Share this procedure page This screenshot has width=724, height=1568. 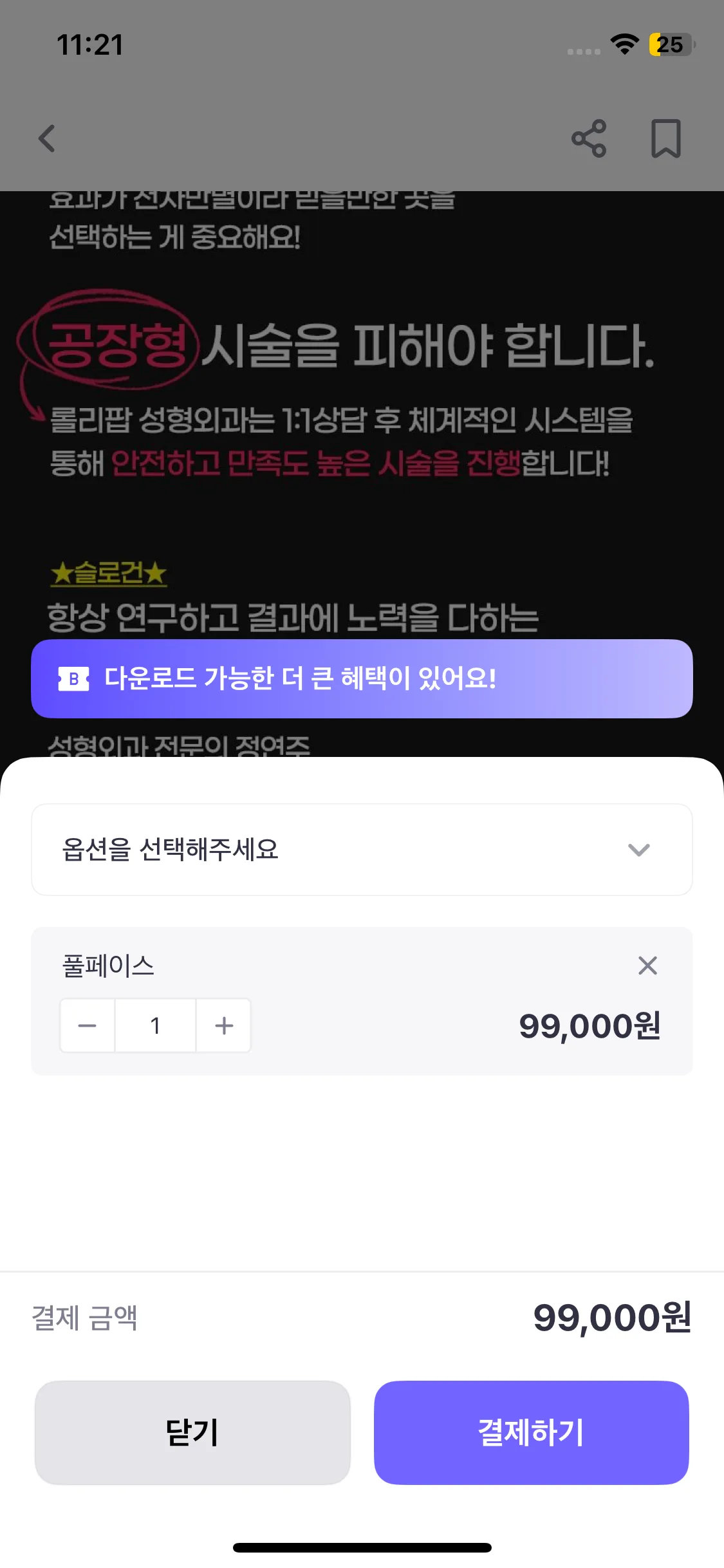pos(589,138)
